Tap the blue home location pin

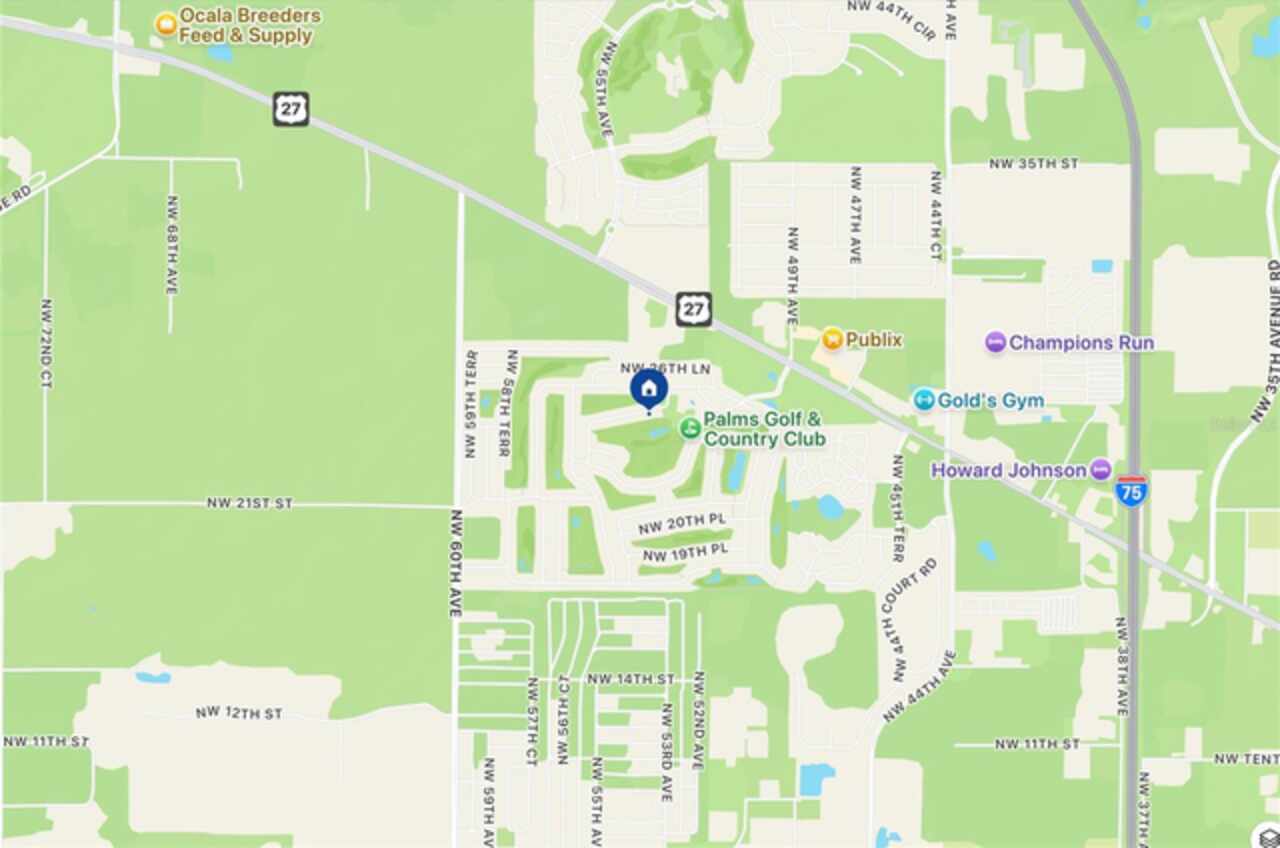tap(649, 388)
